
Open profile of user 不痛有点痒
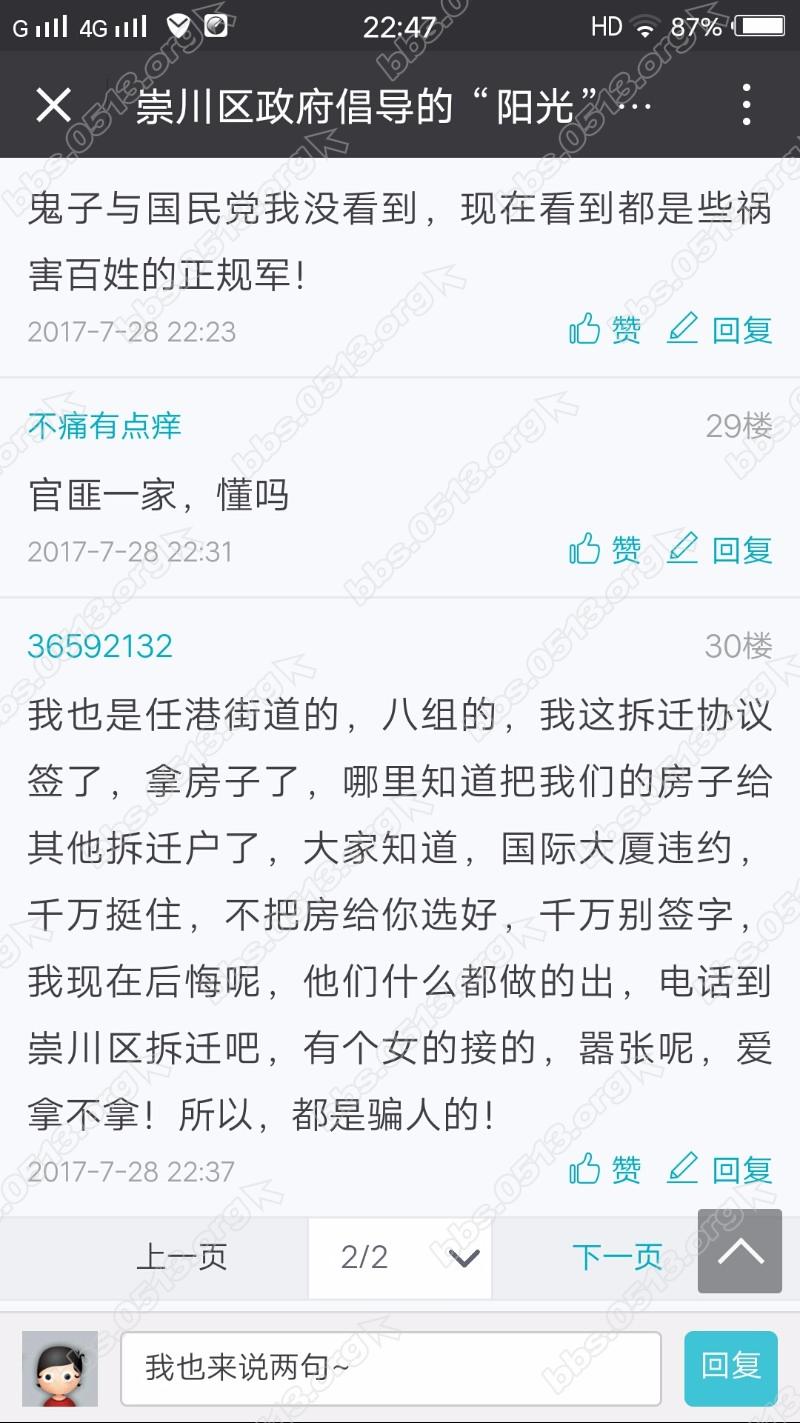click(105, 427)
